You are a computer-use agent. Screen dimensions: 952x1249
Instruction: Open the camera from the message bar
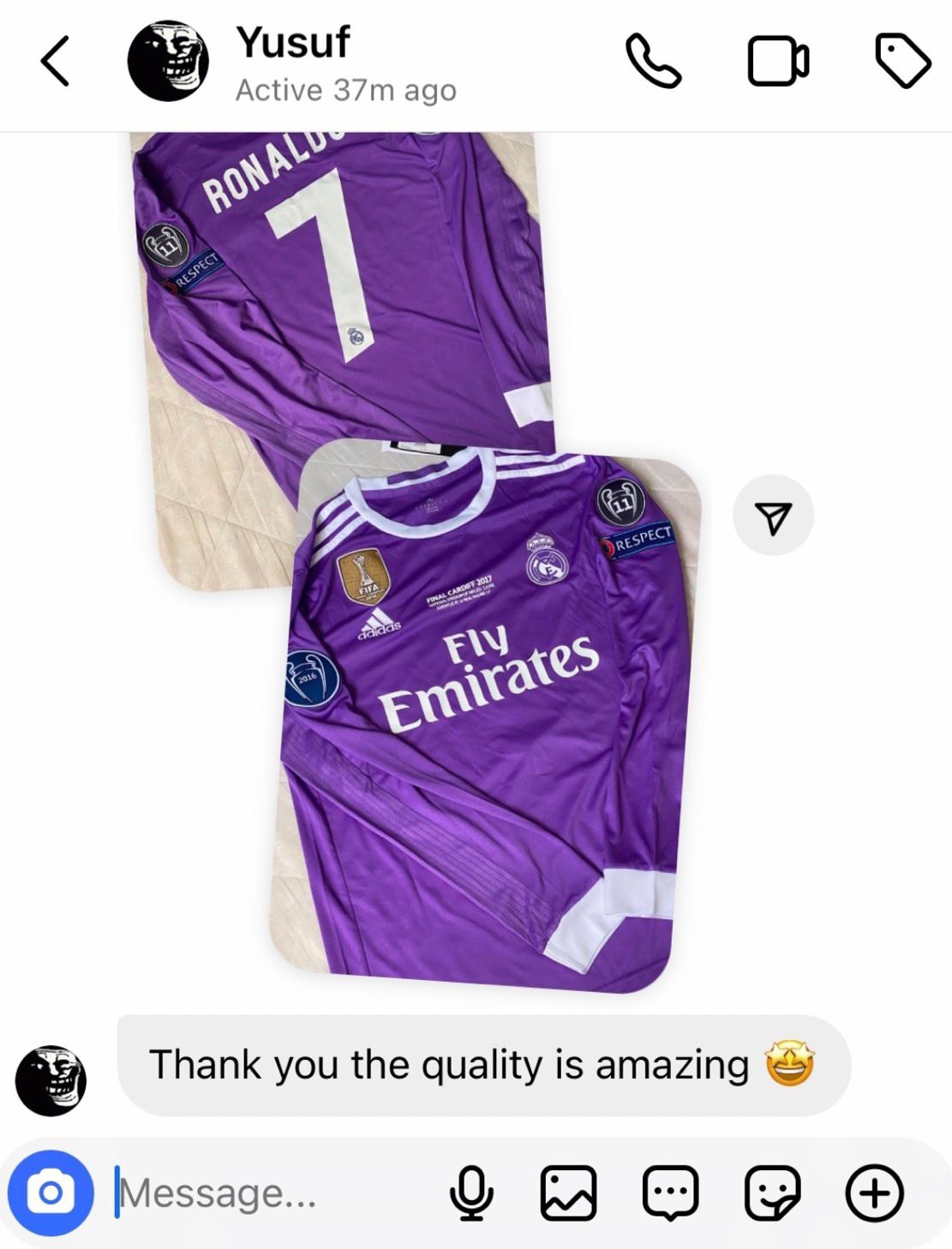click(50, 1192)
